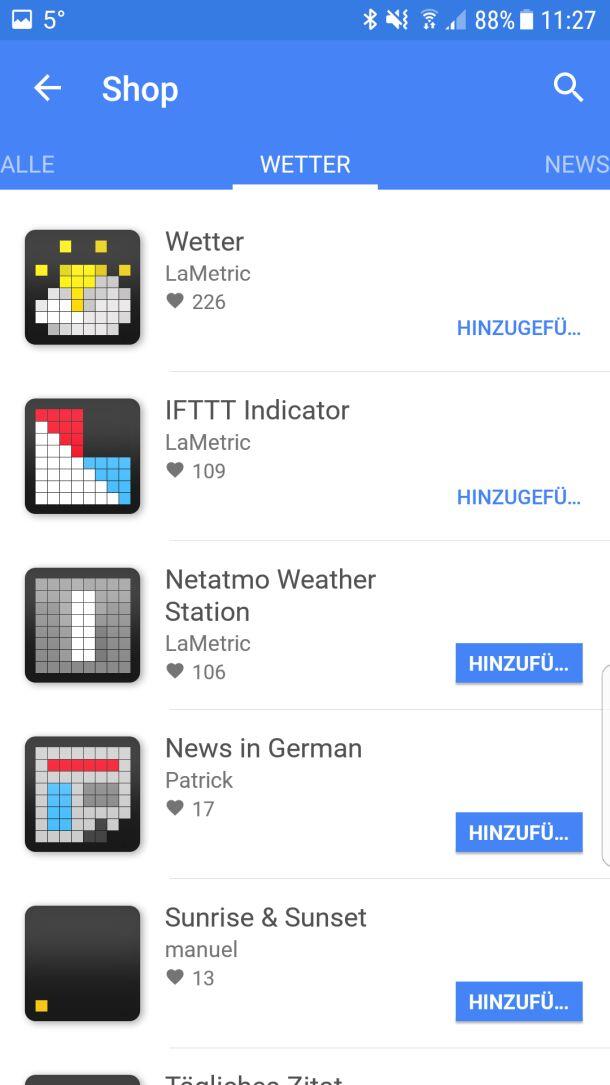Add the Sunrise & Sunset app

click(518, 1002)
